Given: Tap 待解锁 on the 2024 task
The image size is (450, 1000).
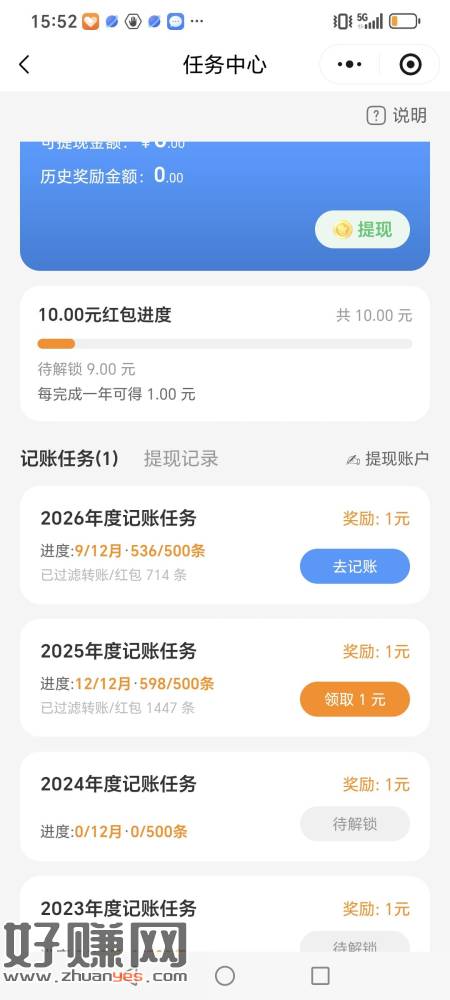Looking at the screenshot, I should (355, 824).
